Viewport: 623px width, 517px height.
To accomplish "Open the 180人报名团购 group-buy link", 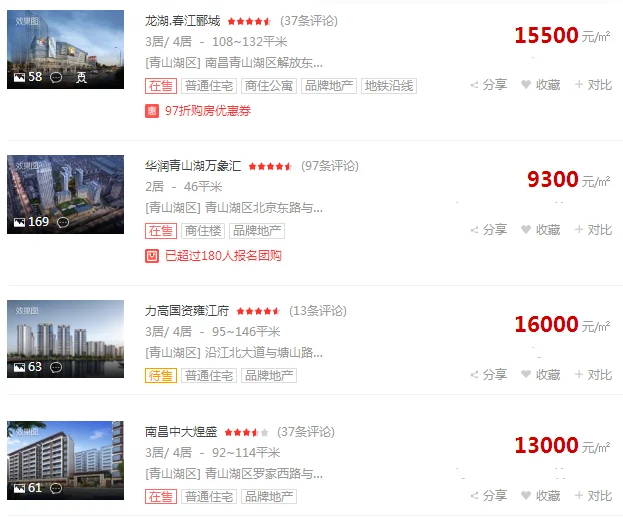I will pos(222,255).
